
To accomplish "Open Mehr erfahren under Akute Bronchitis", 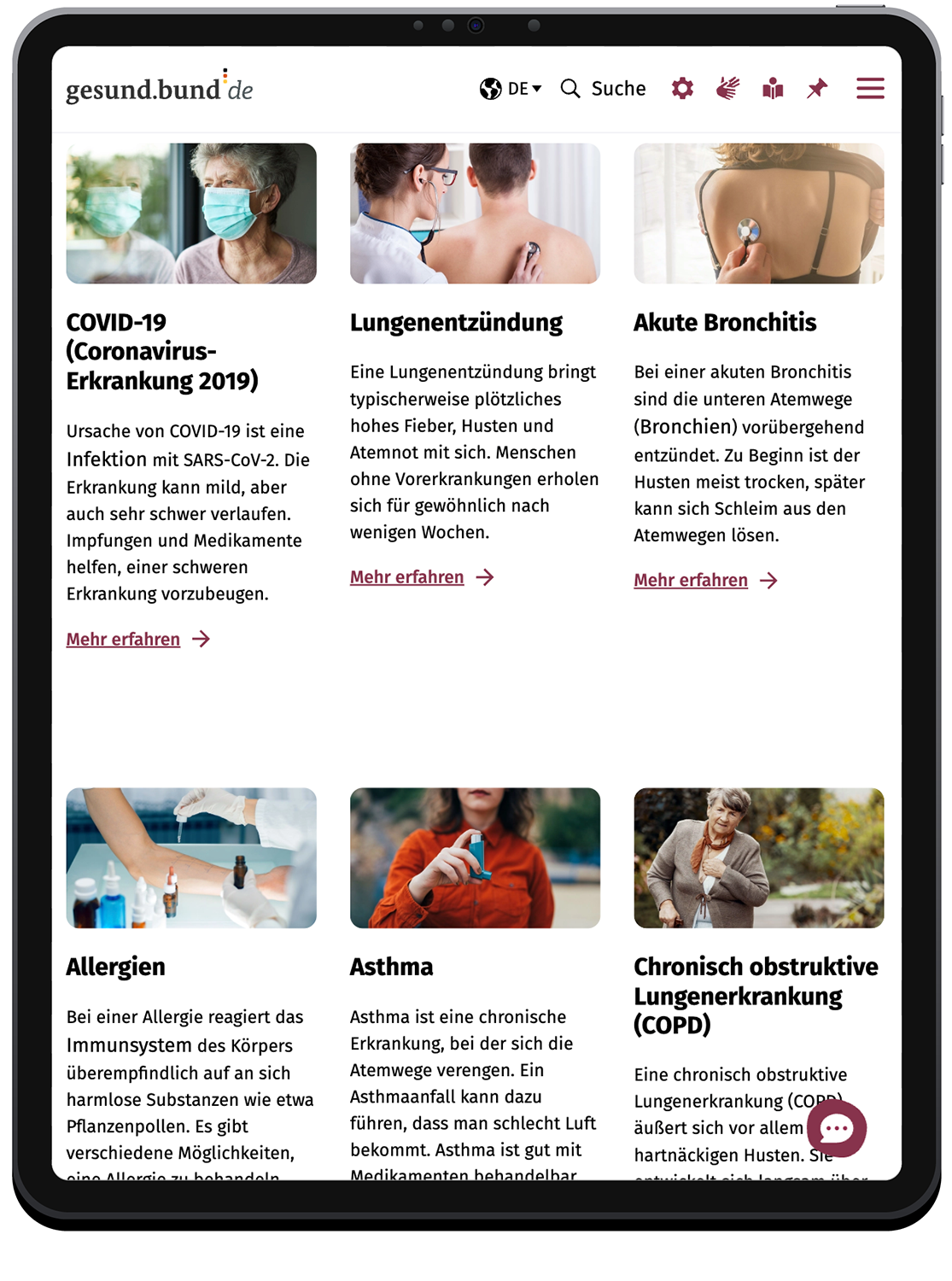I will [x=691, y=581].
